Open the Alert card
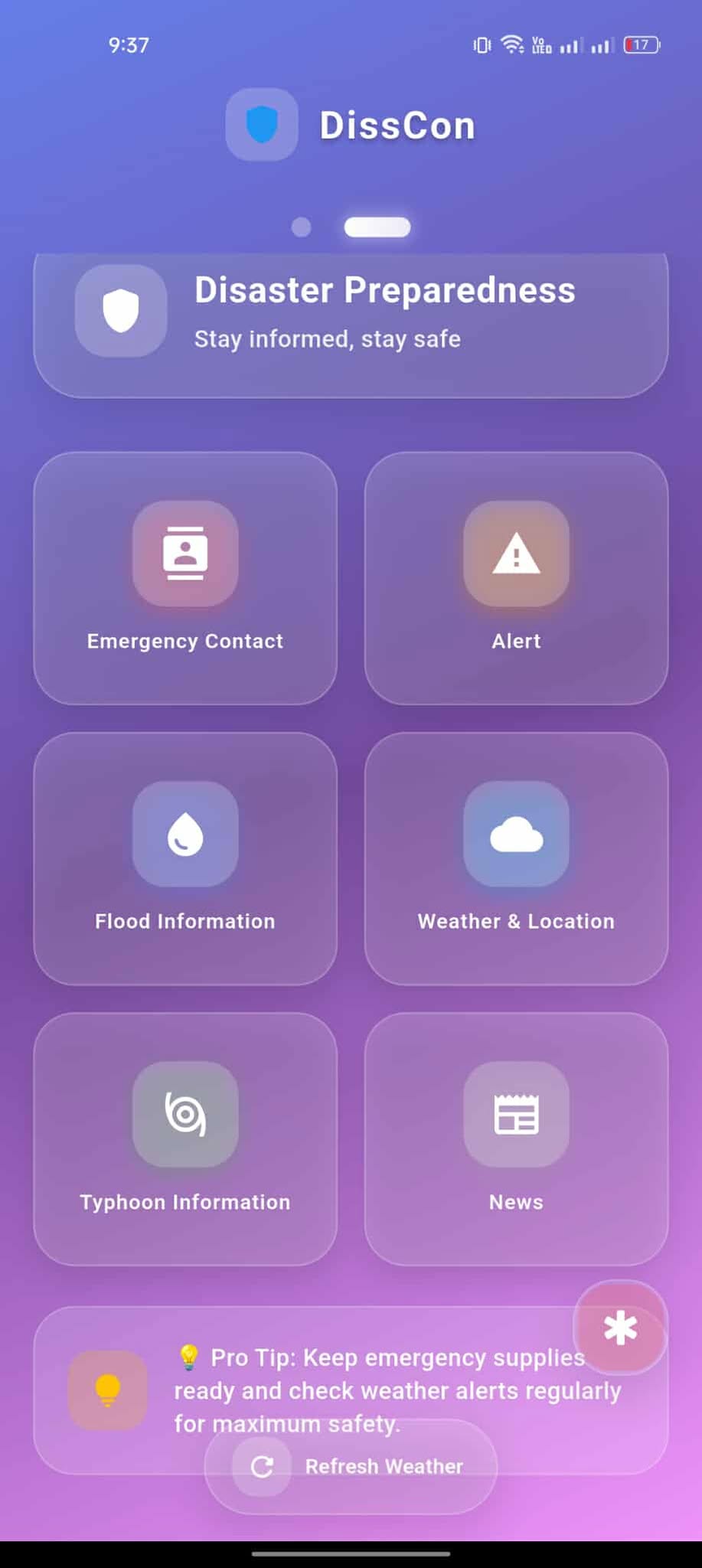This screenshot has height=1568, width=702. [x=516, y=578]
